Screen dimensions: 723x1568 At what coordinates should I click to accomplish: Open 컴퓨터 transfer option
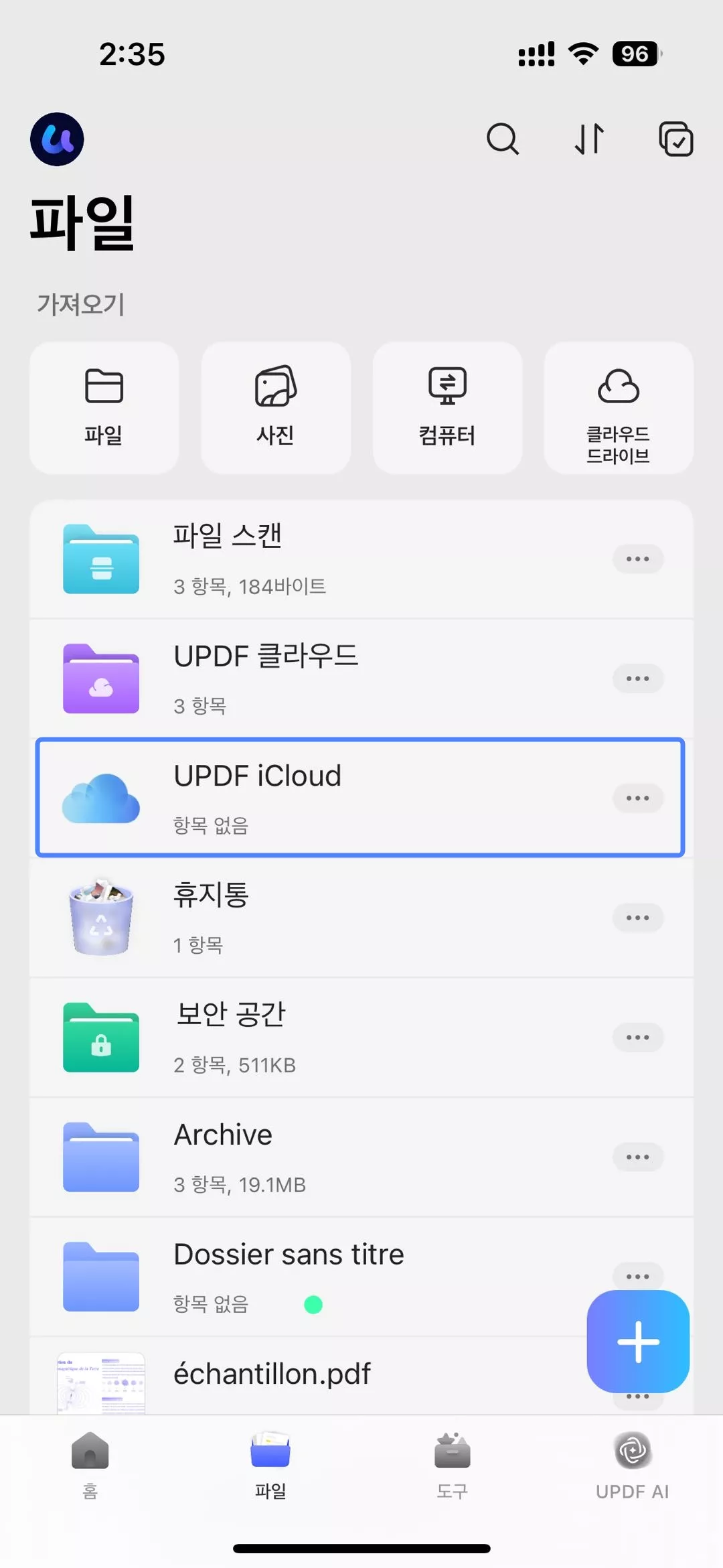tap(447, 407)
